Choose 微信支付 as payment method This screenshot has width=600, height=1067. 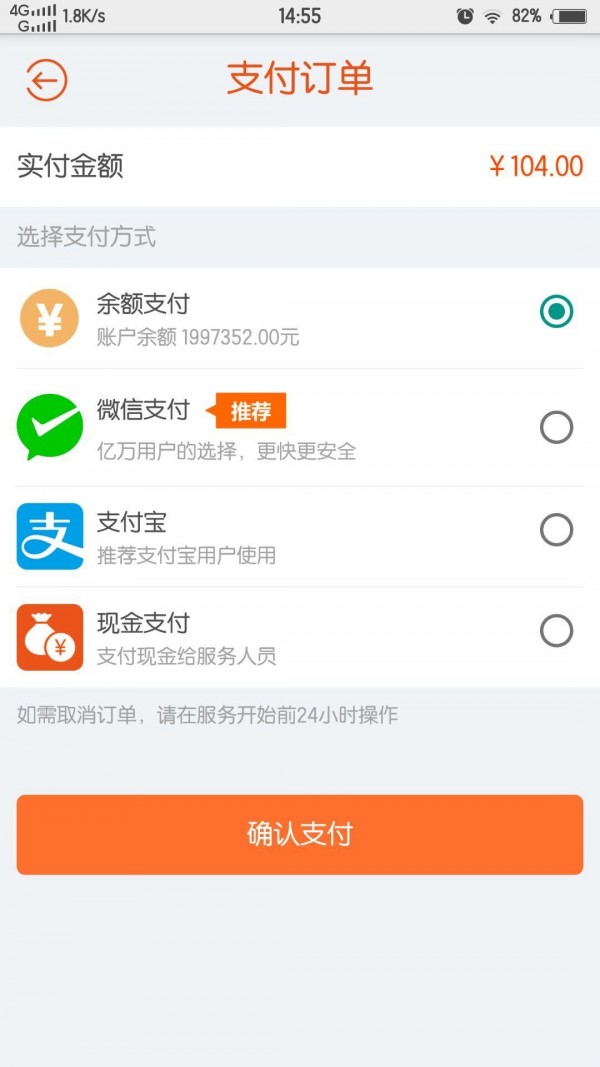click(556, 428)
